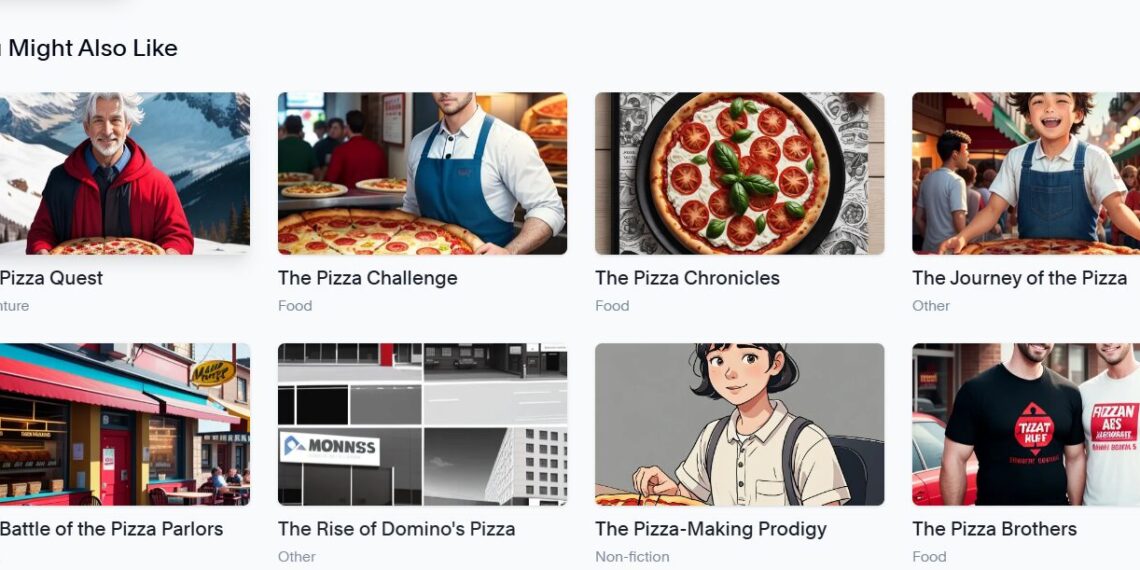Select The Pizza Chronicles card
Image resolution: width=1140 pixels, height=570 pixels.
pos(739,175)
